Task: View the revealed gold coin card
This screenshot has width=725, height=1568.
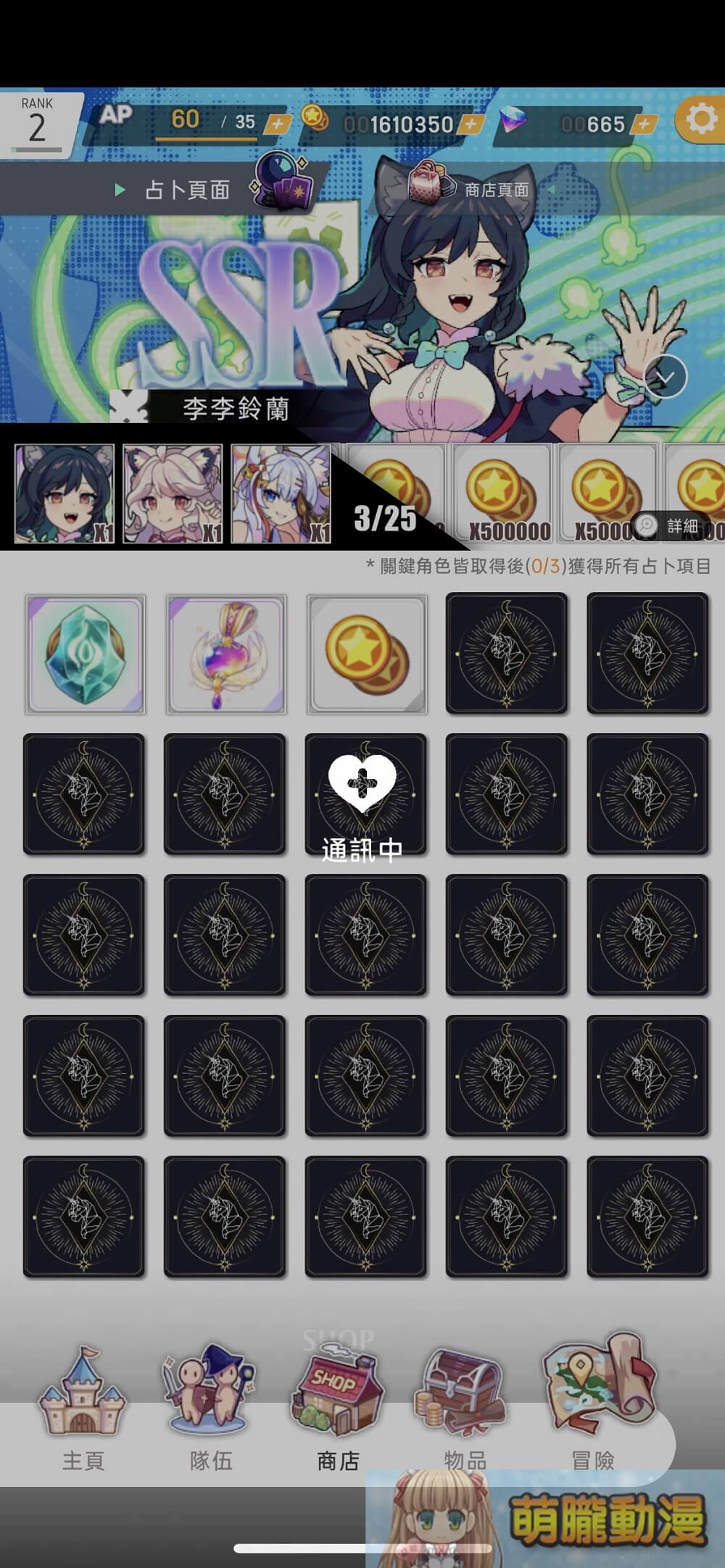Action: [367, 654]
